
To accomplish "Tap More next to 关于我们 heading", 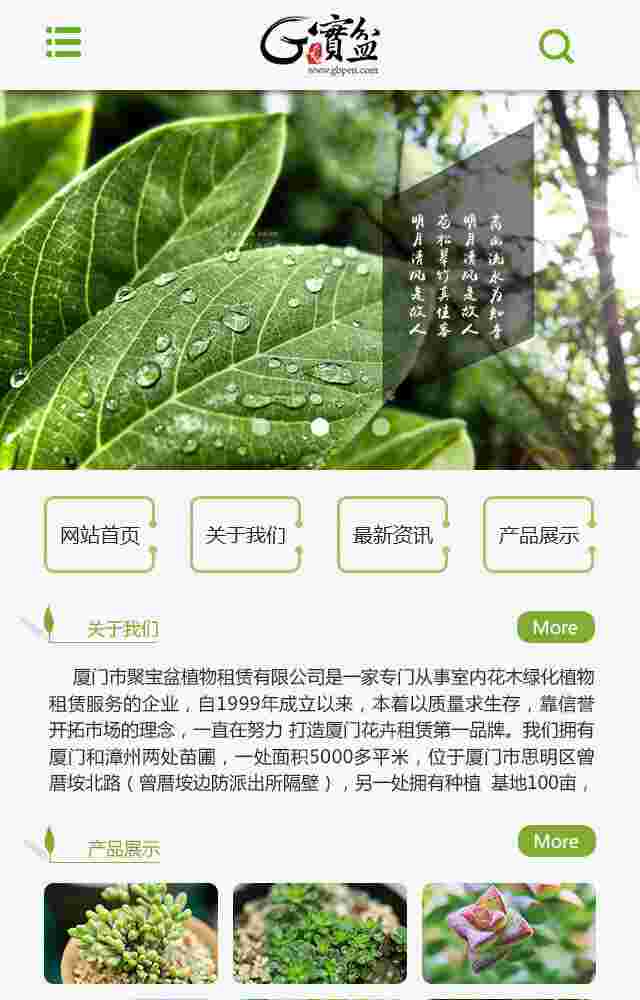I will [555, 627].
